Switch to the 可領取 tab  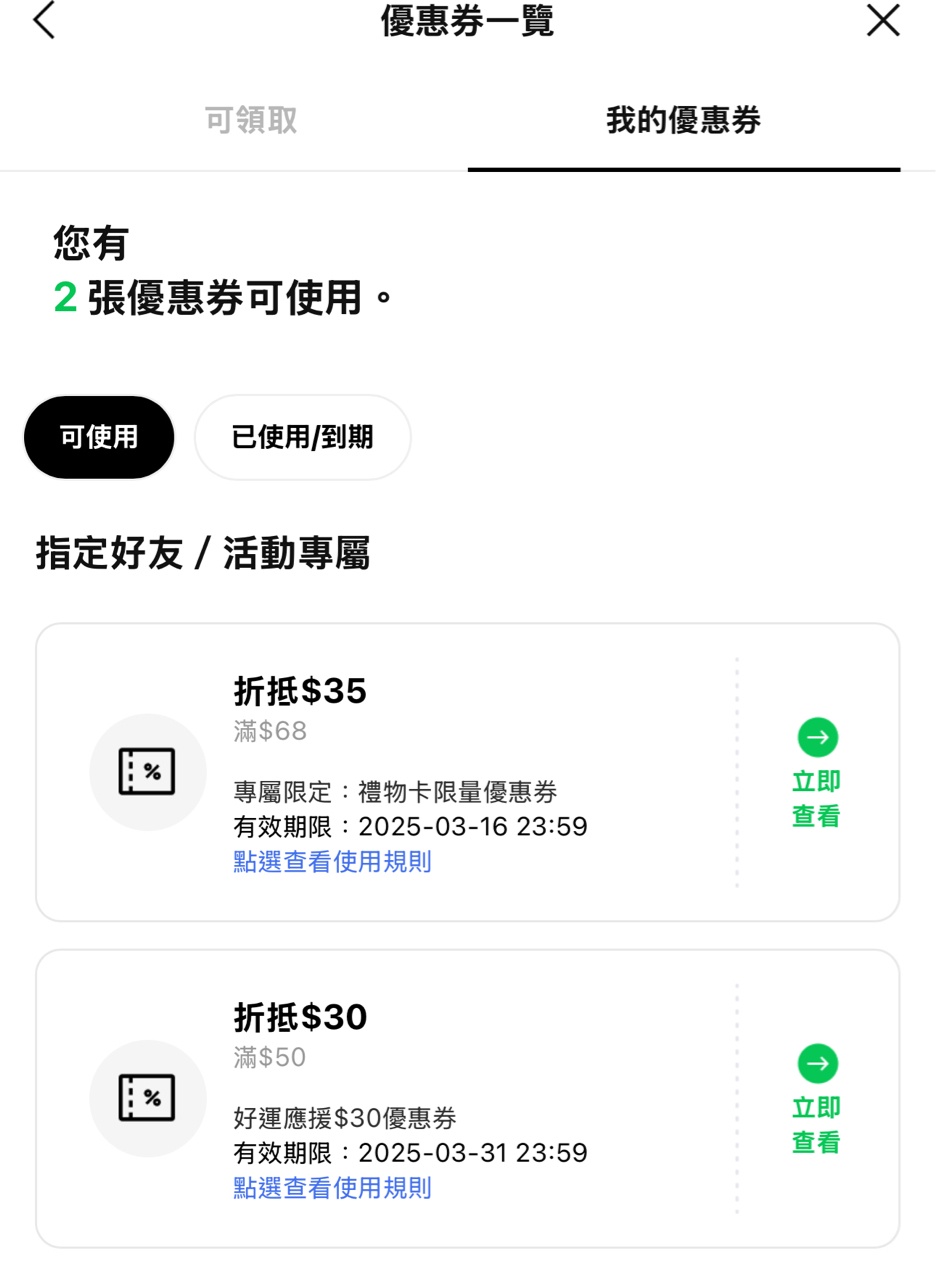click(x=251, y=121)
